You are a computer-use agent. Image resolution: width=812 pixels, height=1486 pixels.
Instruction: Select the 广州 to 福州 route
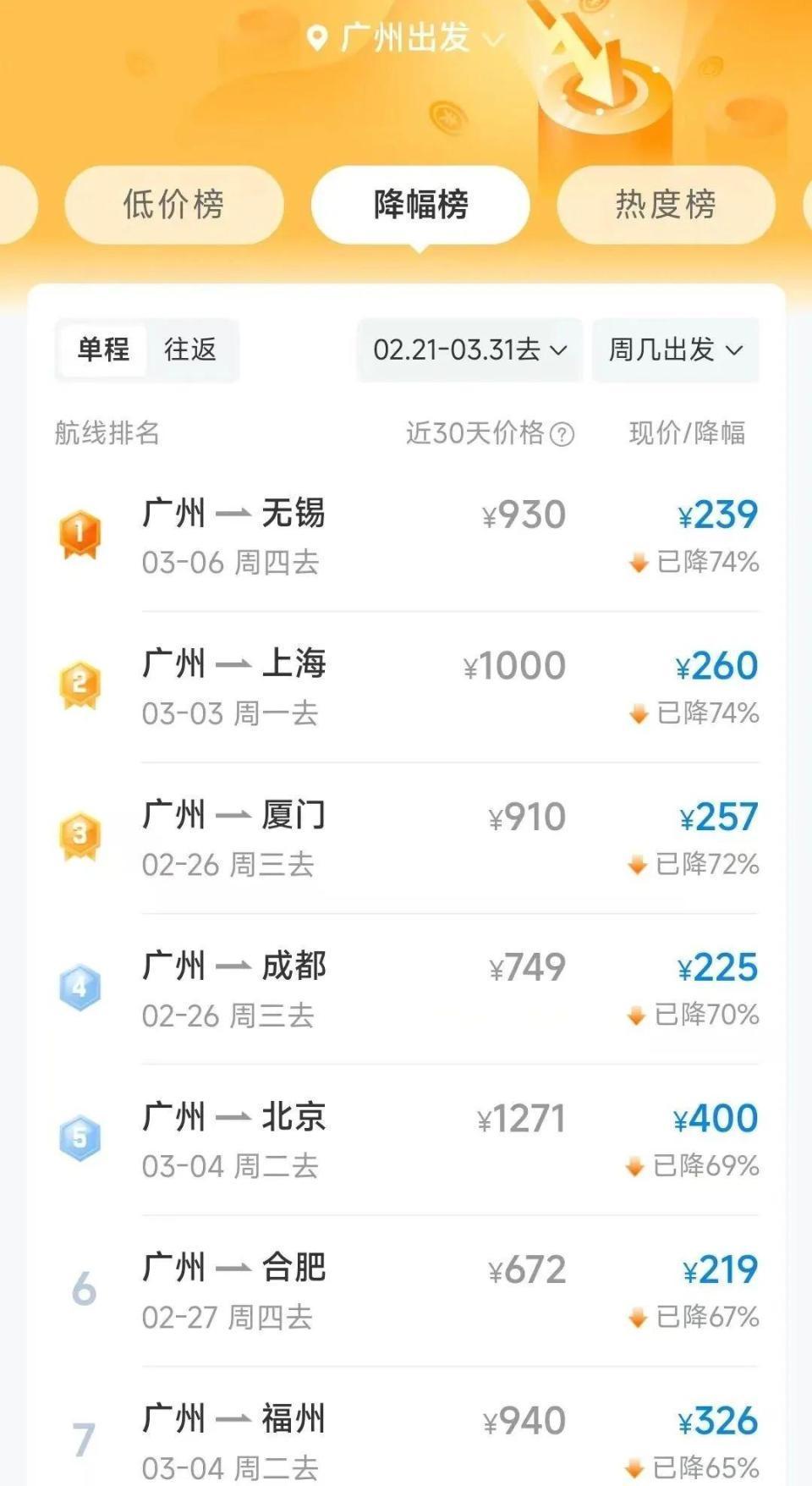pyautogui.click(x=406, y=1439)
